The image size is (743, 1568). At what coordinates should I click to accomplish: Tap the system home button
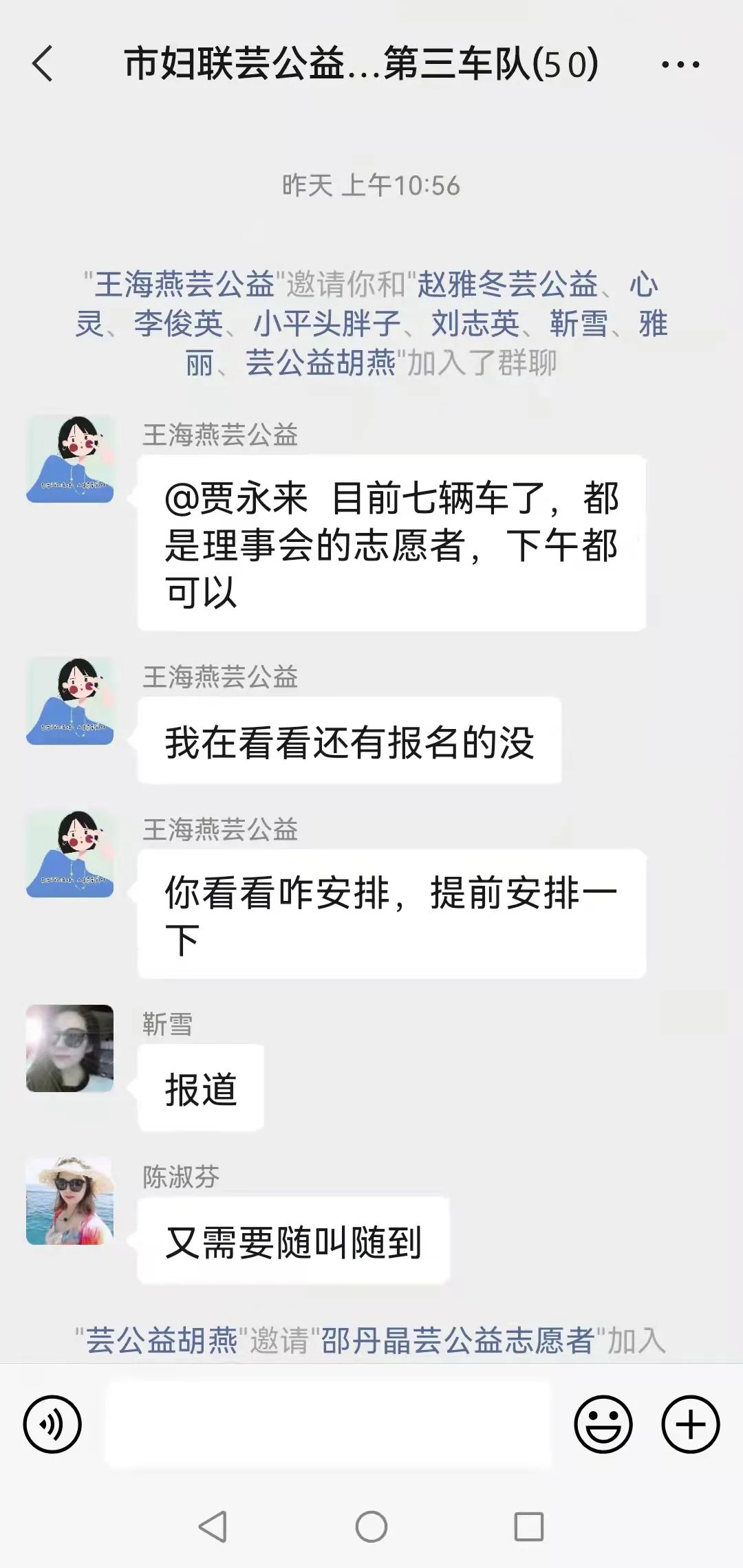(x=371, y=1527)
